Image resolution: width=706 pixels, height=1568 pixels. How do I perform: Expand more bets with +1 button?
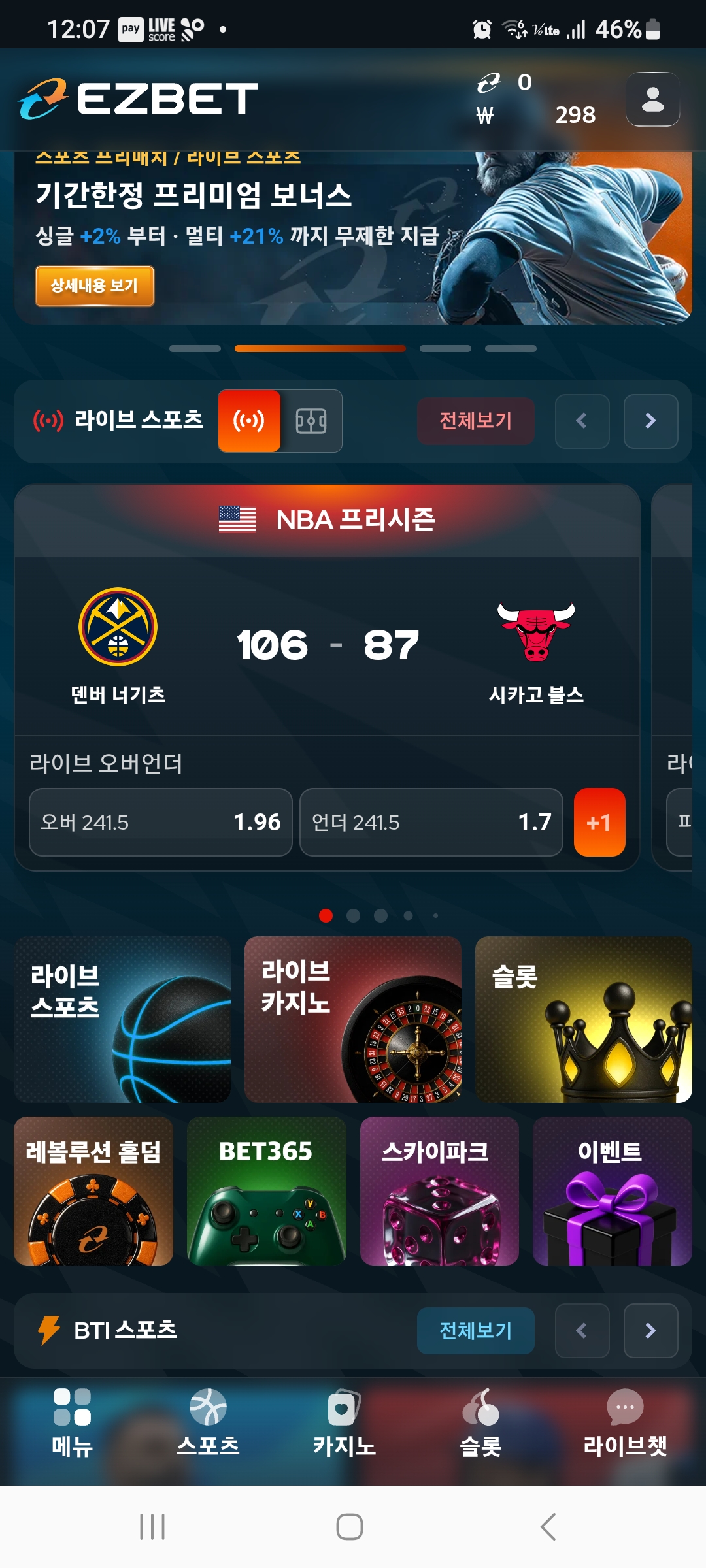click(599, 822)
